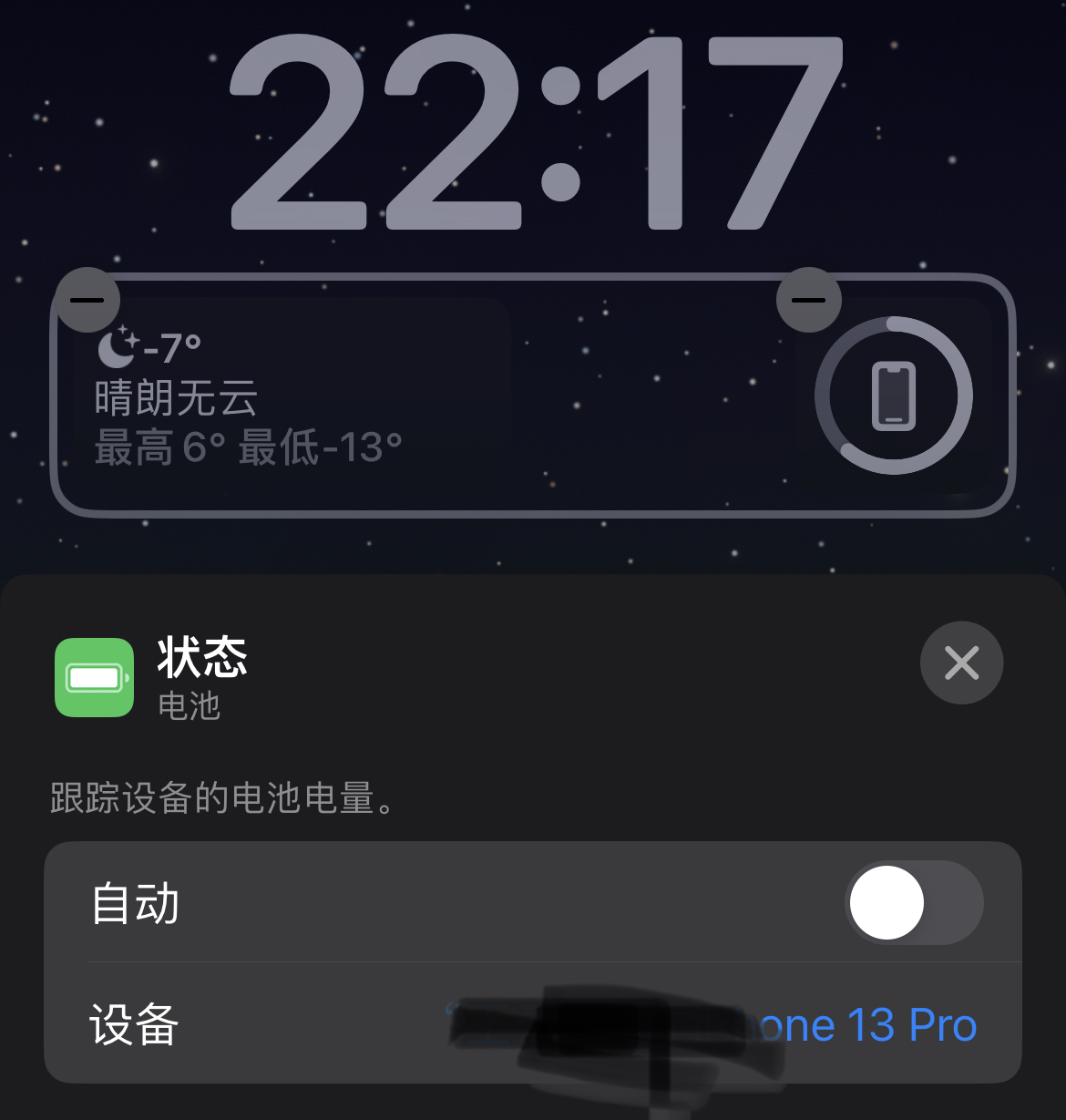1066x1120 pixels.
Task: Remove the battery widget using the minus badge
Action: (x=809, y=299)
